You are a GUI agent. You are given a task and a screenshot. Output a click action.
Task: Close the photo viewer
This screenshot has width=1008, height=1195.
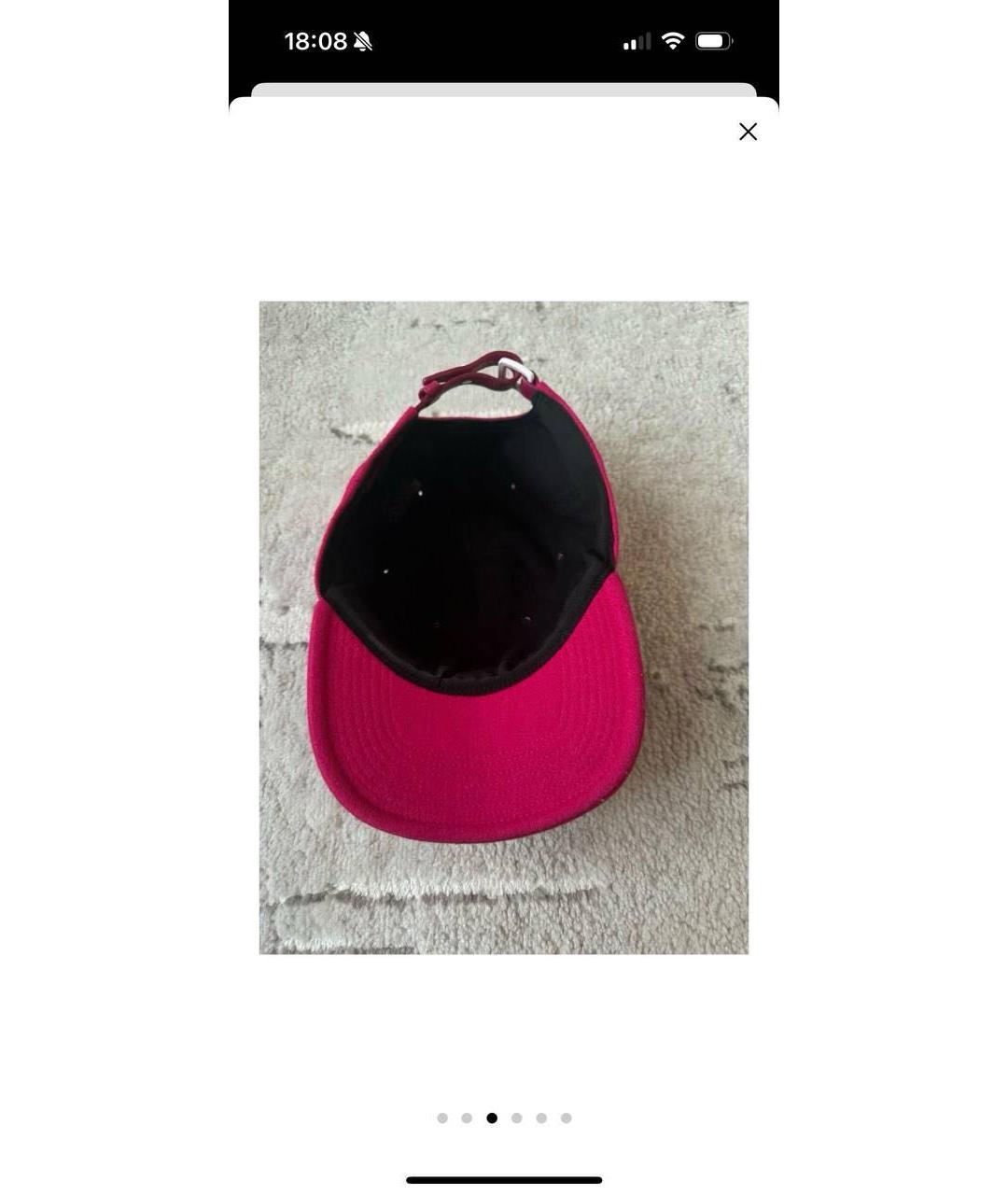tap(748, 132)
